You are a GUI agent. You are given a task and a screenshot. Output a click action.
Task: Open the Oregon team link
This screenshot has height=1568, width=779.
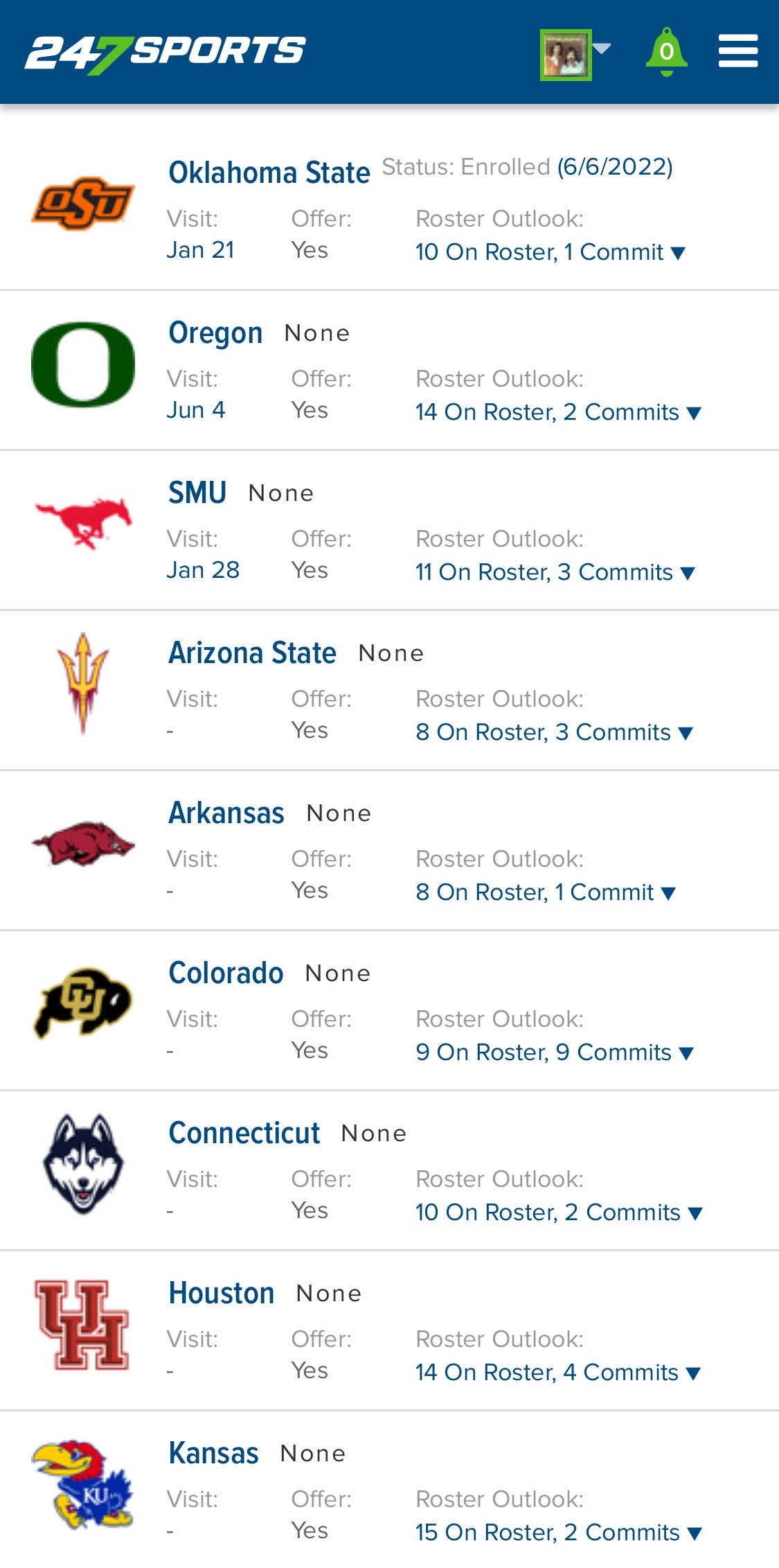(x=215, y=333)
